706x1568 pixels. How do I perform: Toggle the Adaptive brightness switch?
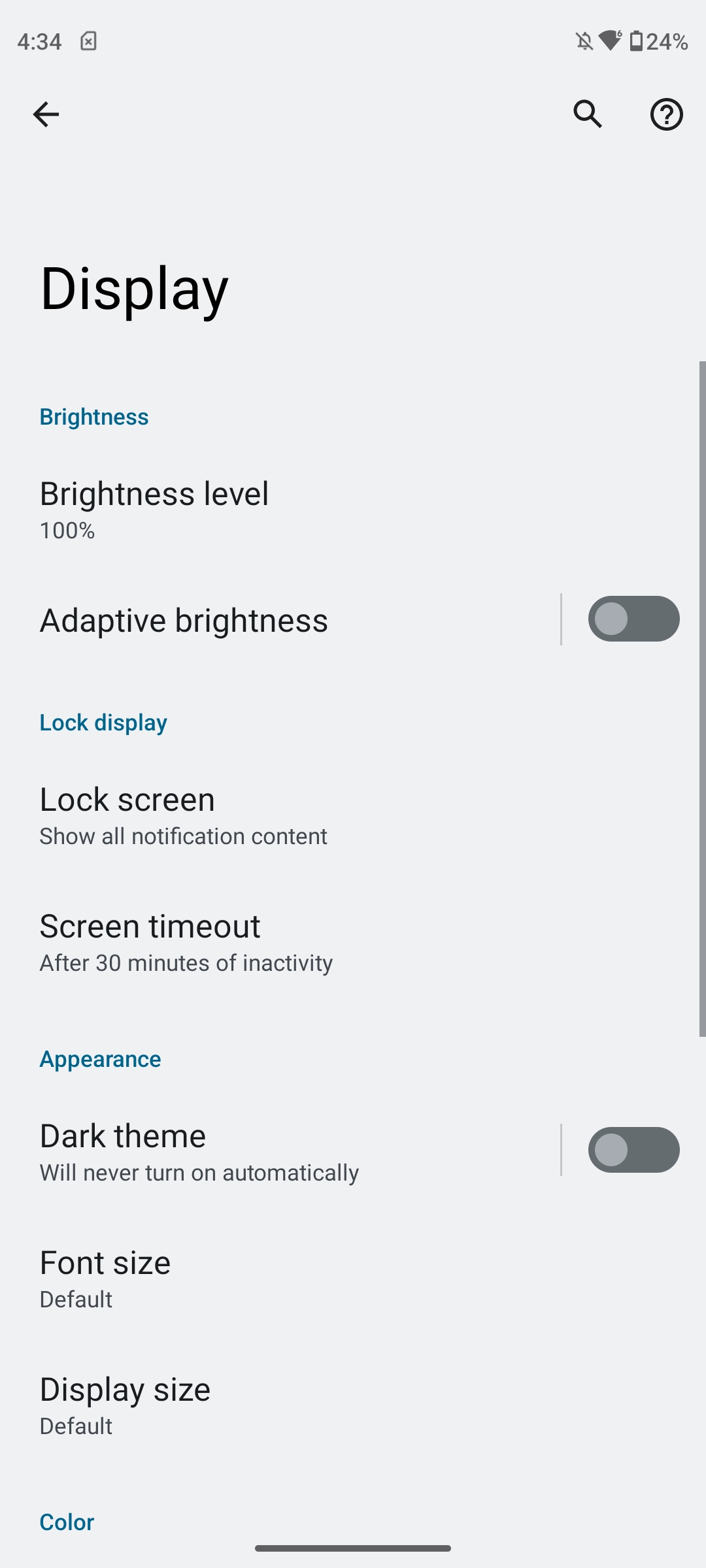tap(633, 619)
